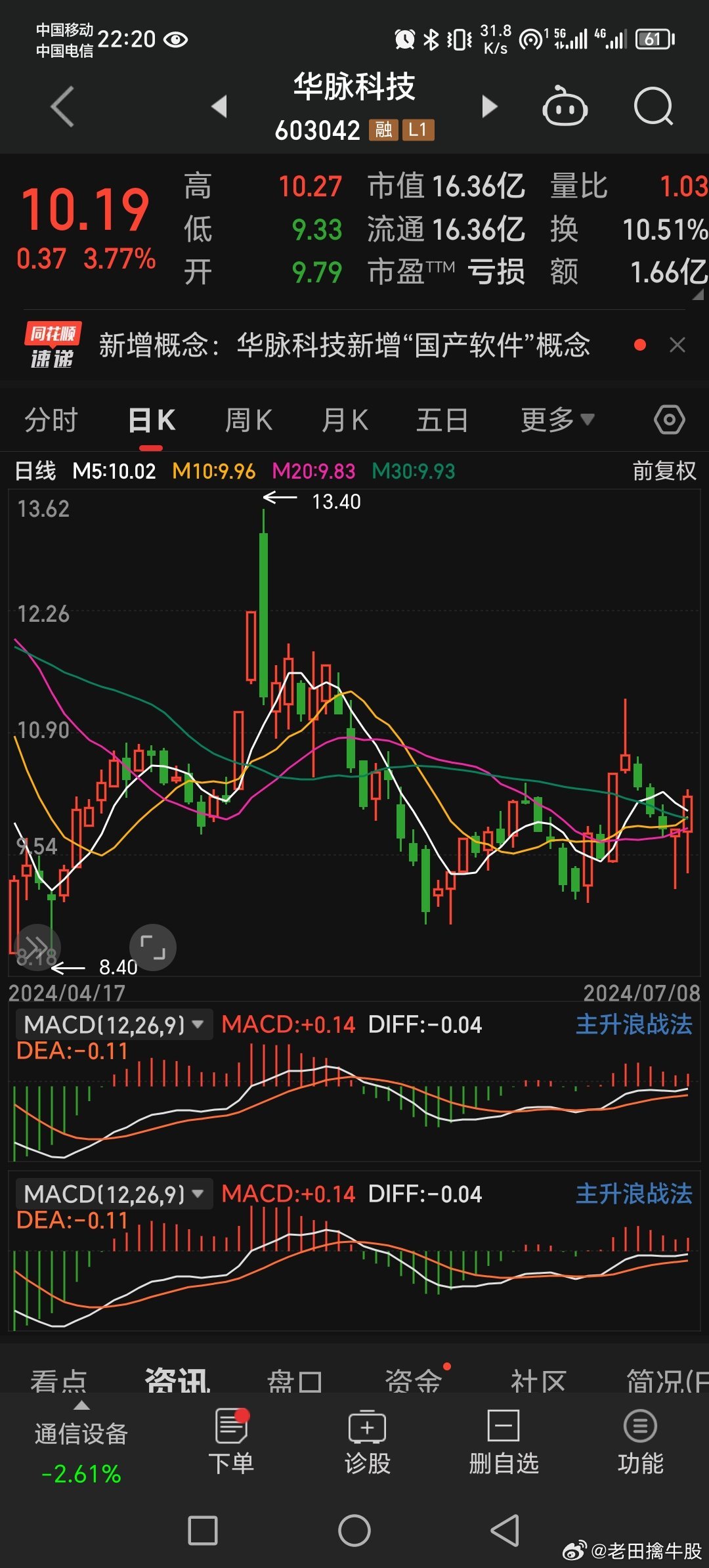Change the 前复权 adjustment setting
The image size is (709, 1568).
[x=664, y=471]
